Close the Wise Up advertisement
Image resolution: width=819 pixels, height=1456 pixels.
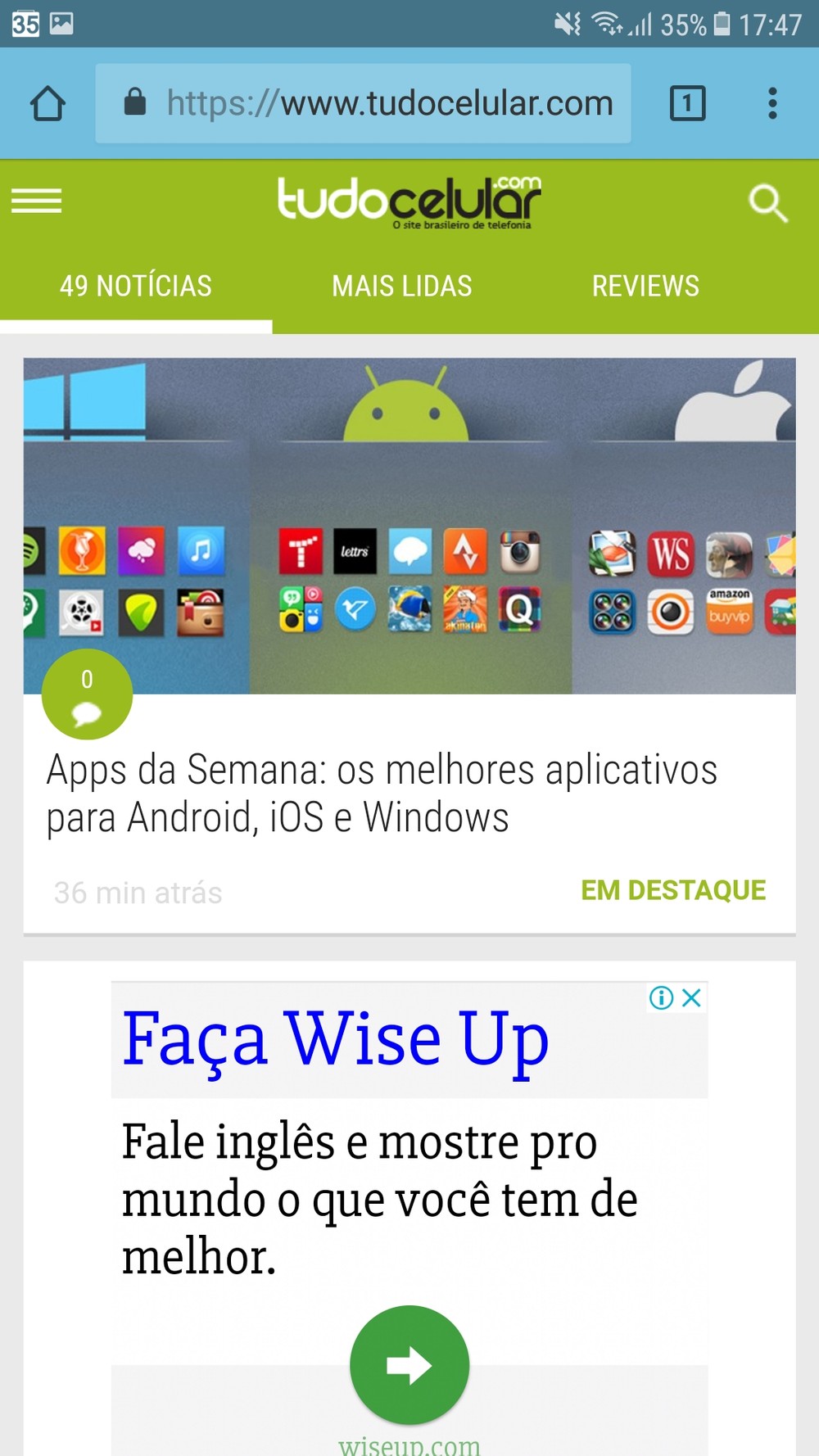click(x=692, y=997)
